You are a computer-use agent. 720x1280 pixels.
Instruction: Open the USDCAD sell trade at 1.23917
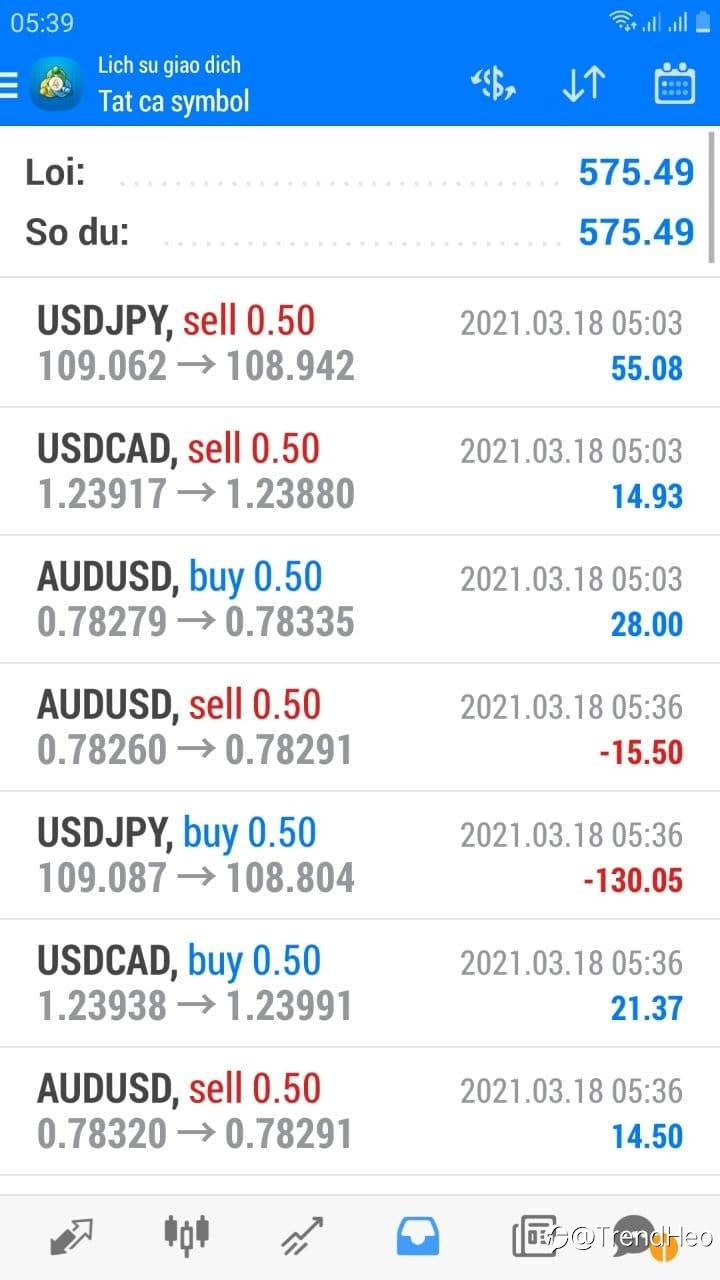point(360,471)
